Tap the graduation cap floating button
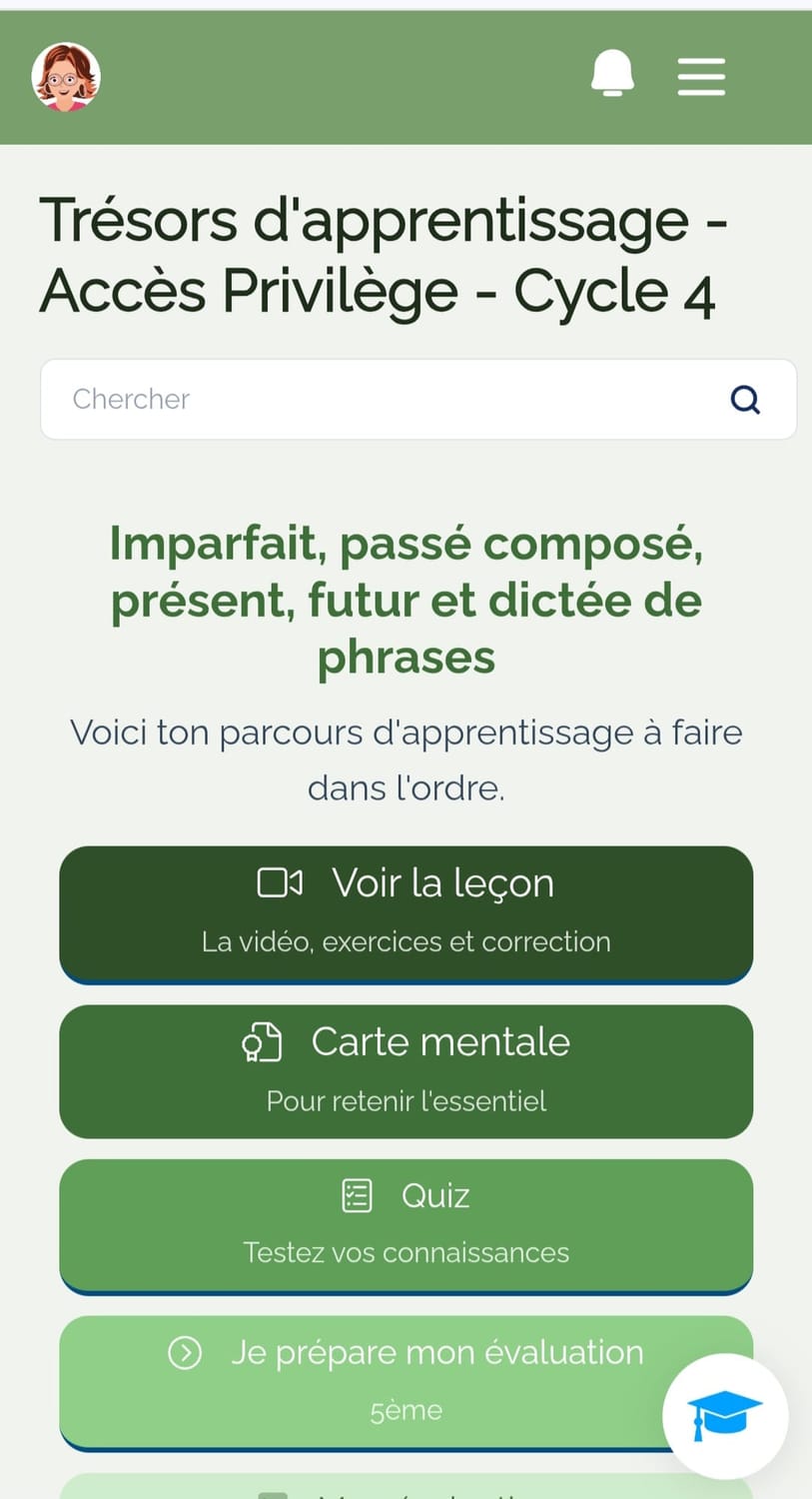 pyautogui.click(x=725, y=1415)
